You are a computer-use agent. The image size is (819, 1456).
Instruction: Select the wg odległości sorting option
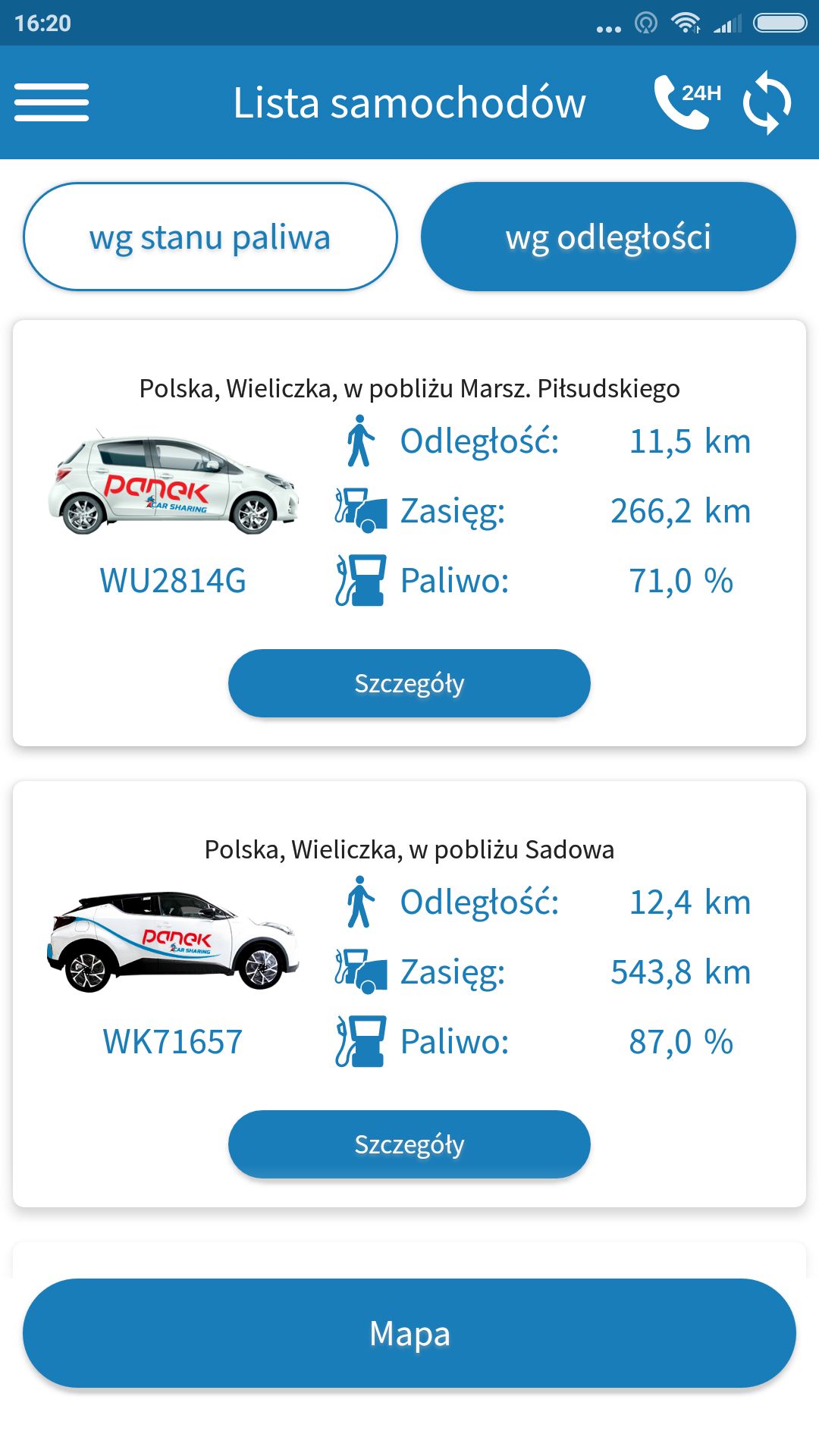(608, 237)
